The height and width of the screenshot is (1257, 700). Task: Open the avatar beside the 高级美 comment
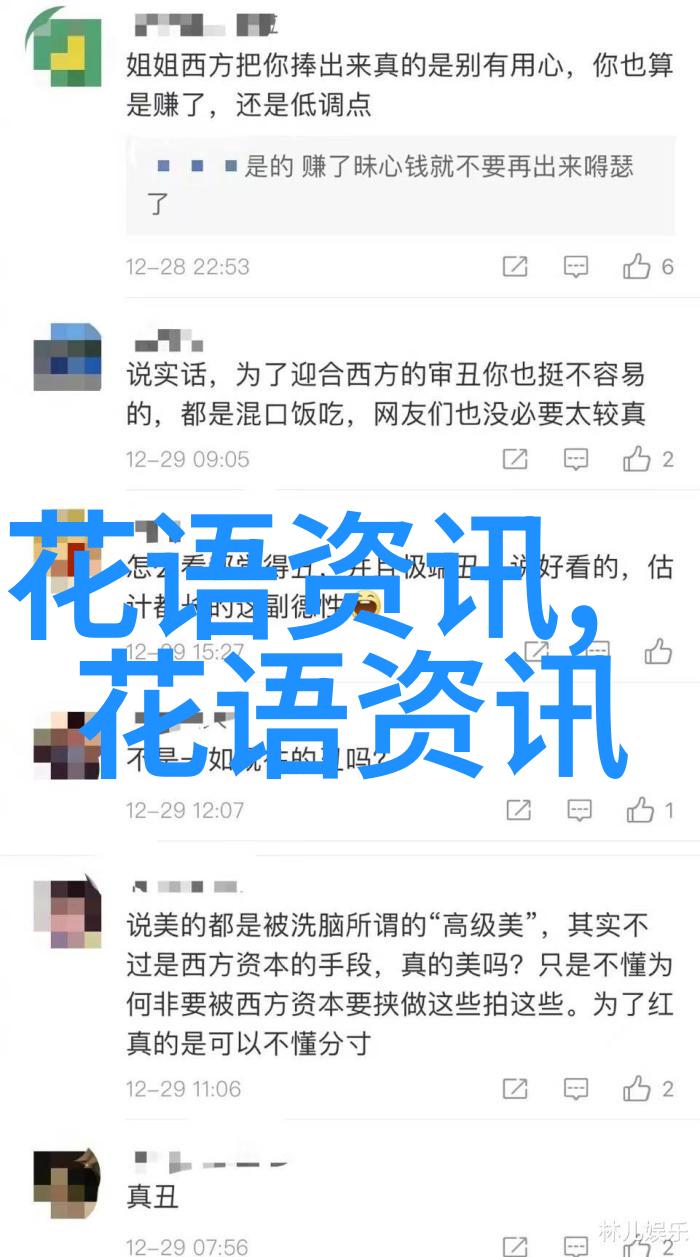tap(67, 913)
